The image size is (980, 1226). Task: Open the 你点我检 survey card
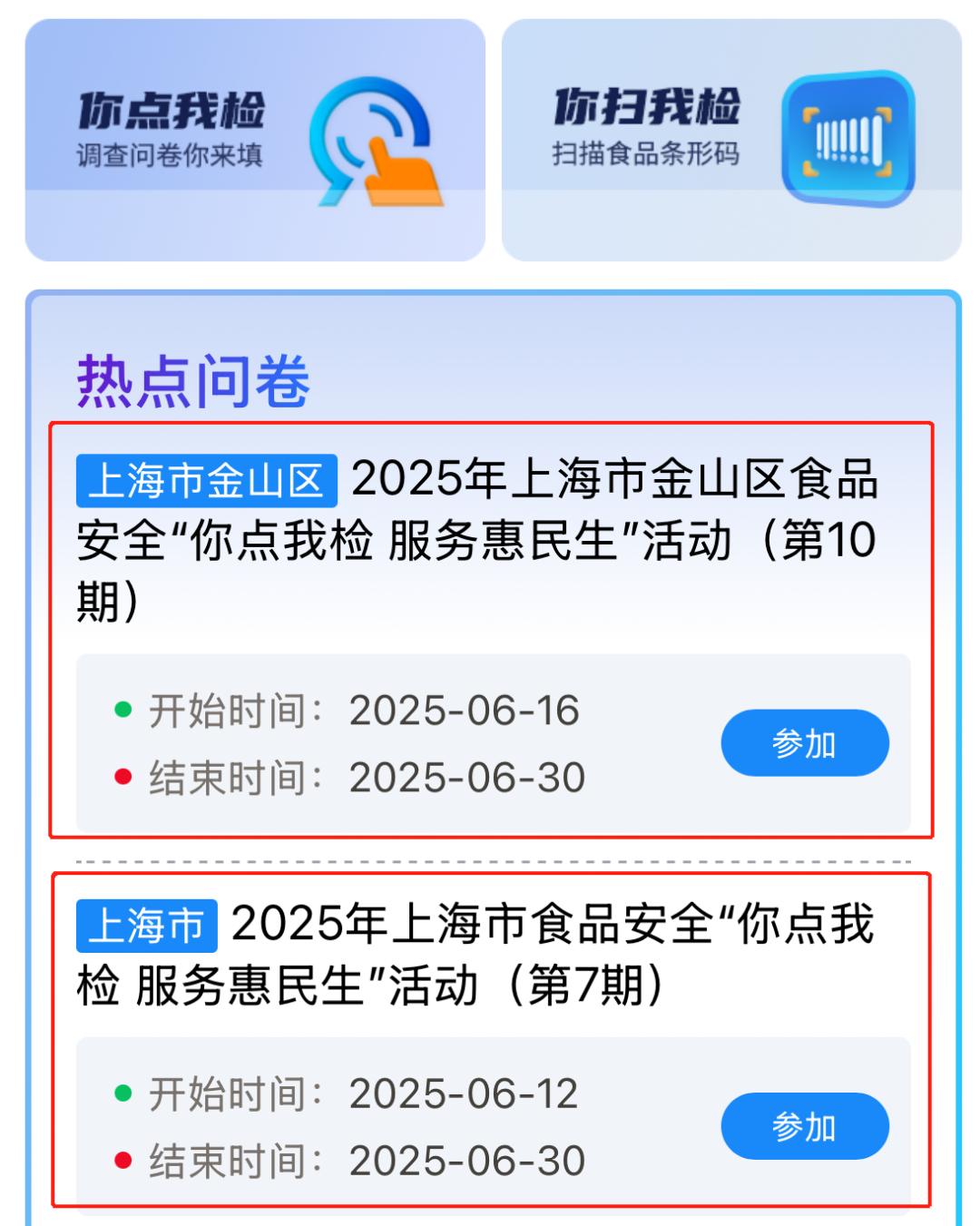click(x=255, y=140)
